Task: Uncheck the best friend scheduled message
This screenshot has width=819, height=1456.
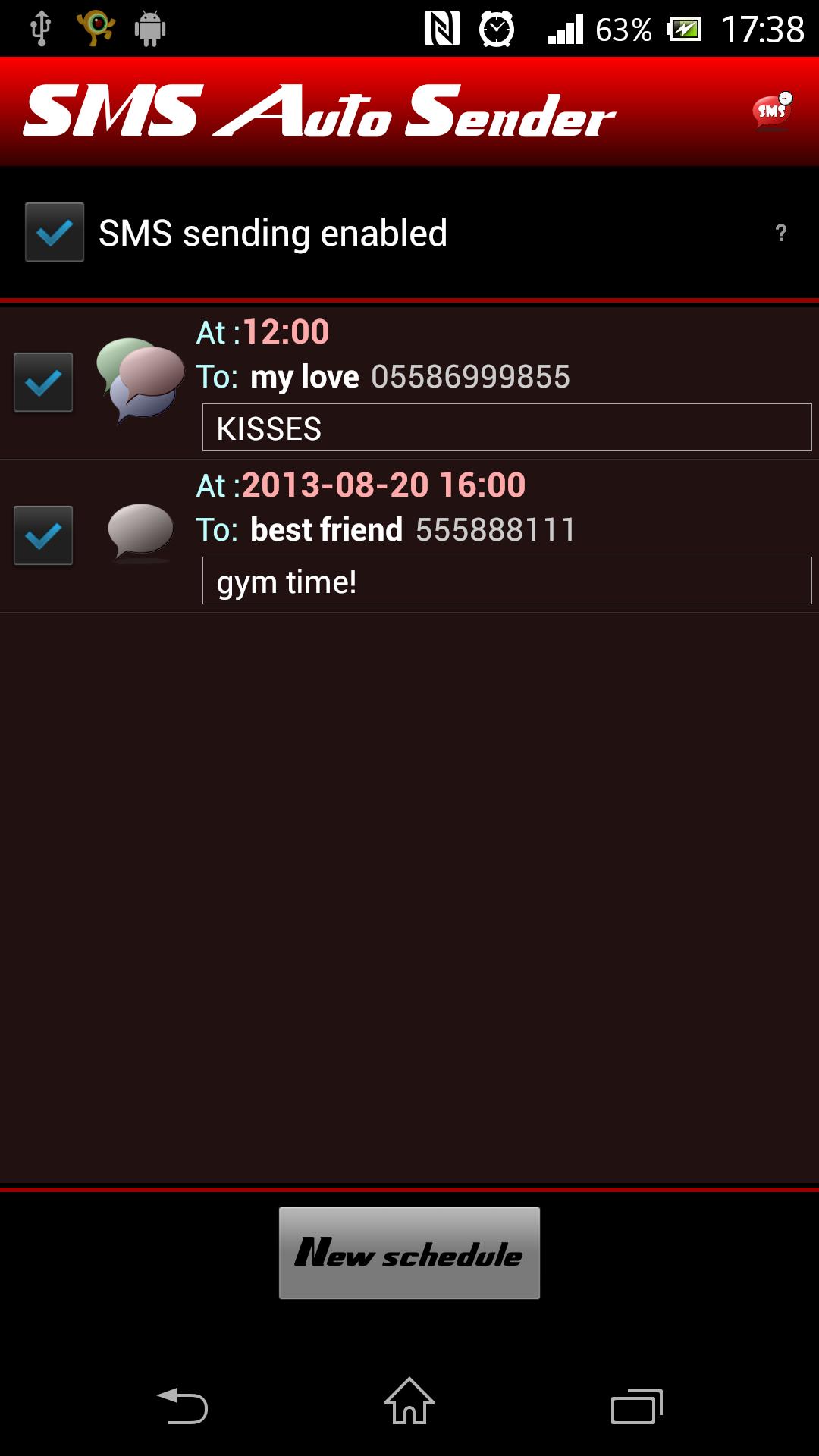Action: click(x=43, y=535)
